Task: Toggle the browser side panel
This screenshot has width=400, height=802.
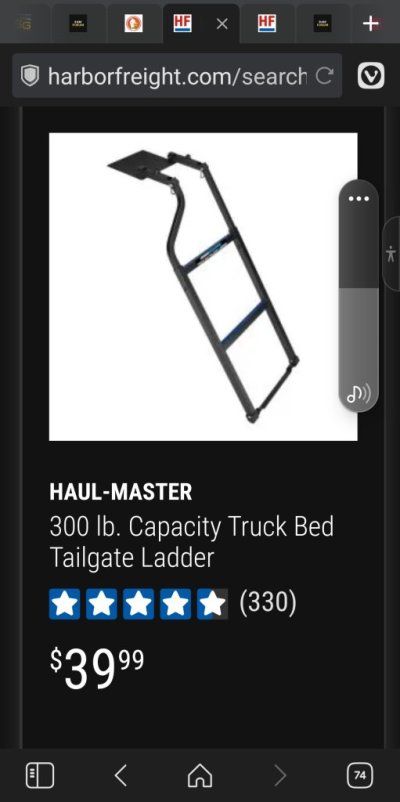Action: [x=40, y=776]
